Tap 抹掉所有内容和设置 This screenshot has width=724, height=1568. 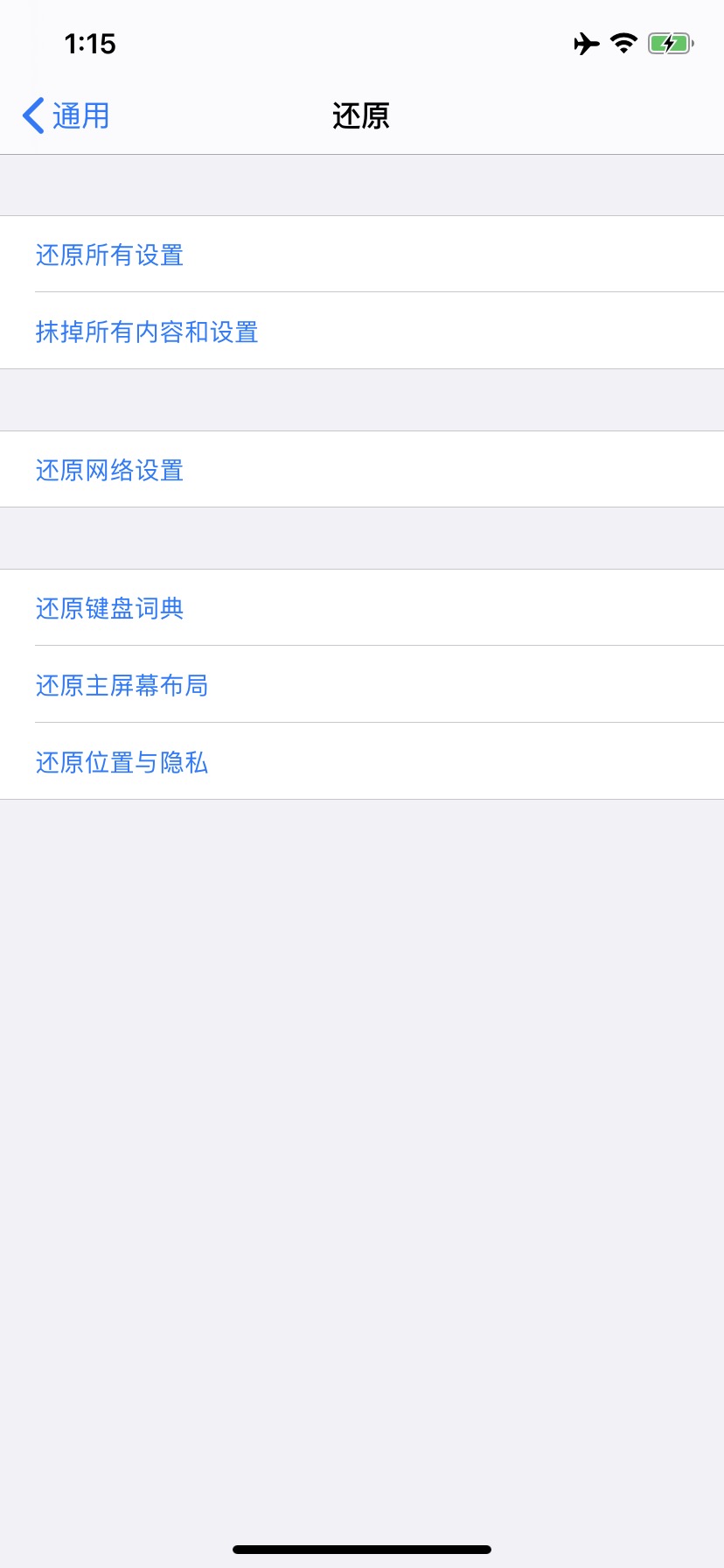click(x=362, y=331)
